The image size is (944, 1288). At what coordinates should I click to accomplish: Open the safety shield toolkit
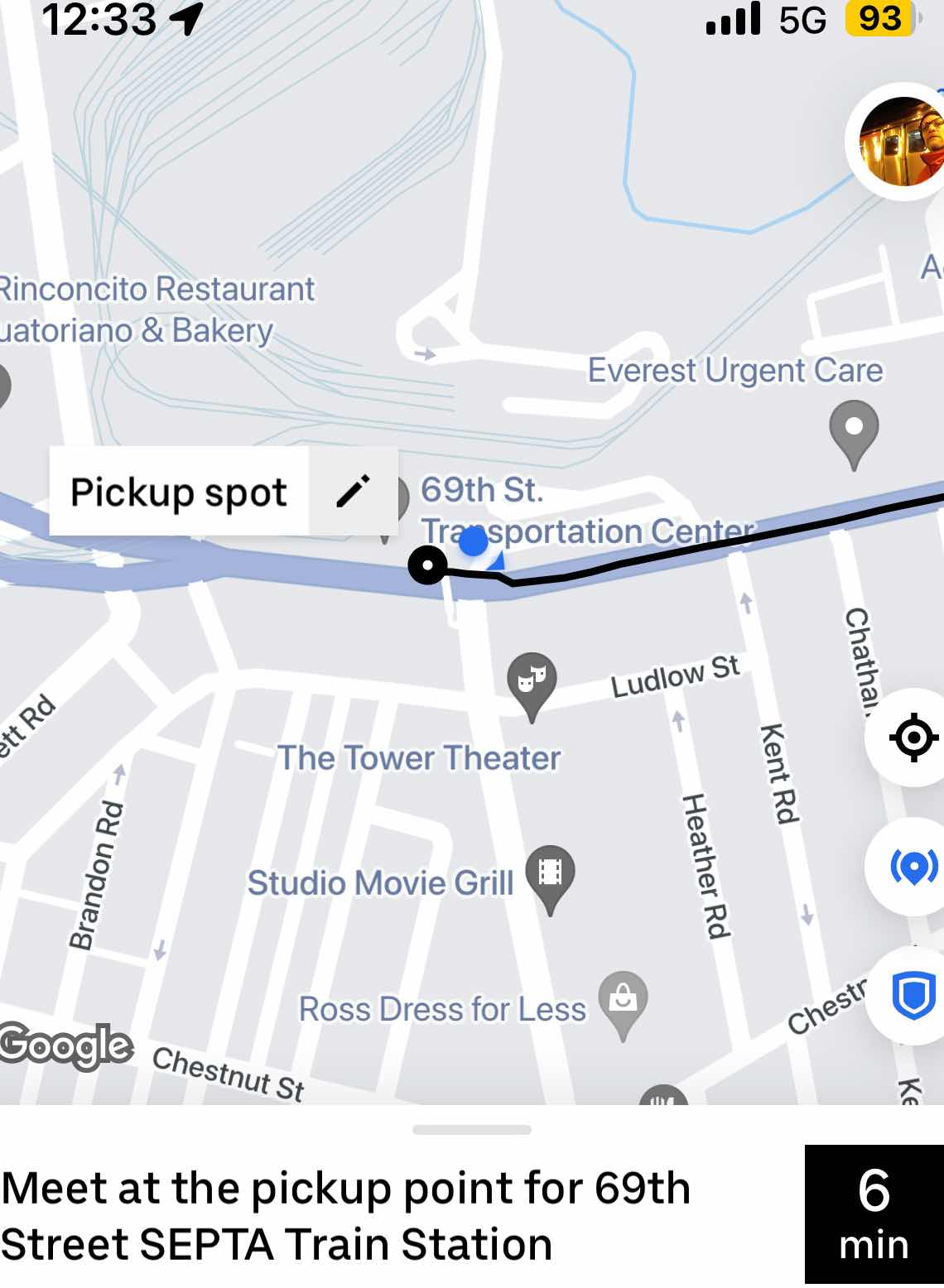(x=913, y=995)
